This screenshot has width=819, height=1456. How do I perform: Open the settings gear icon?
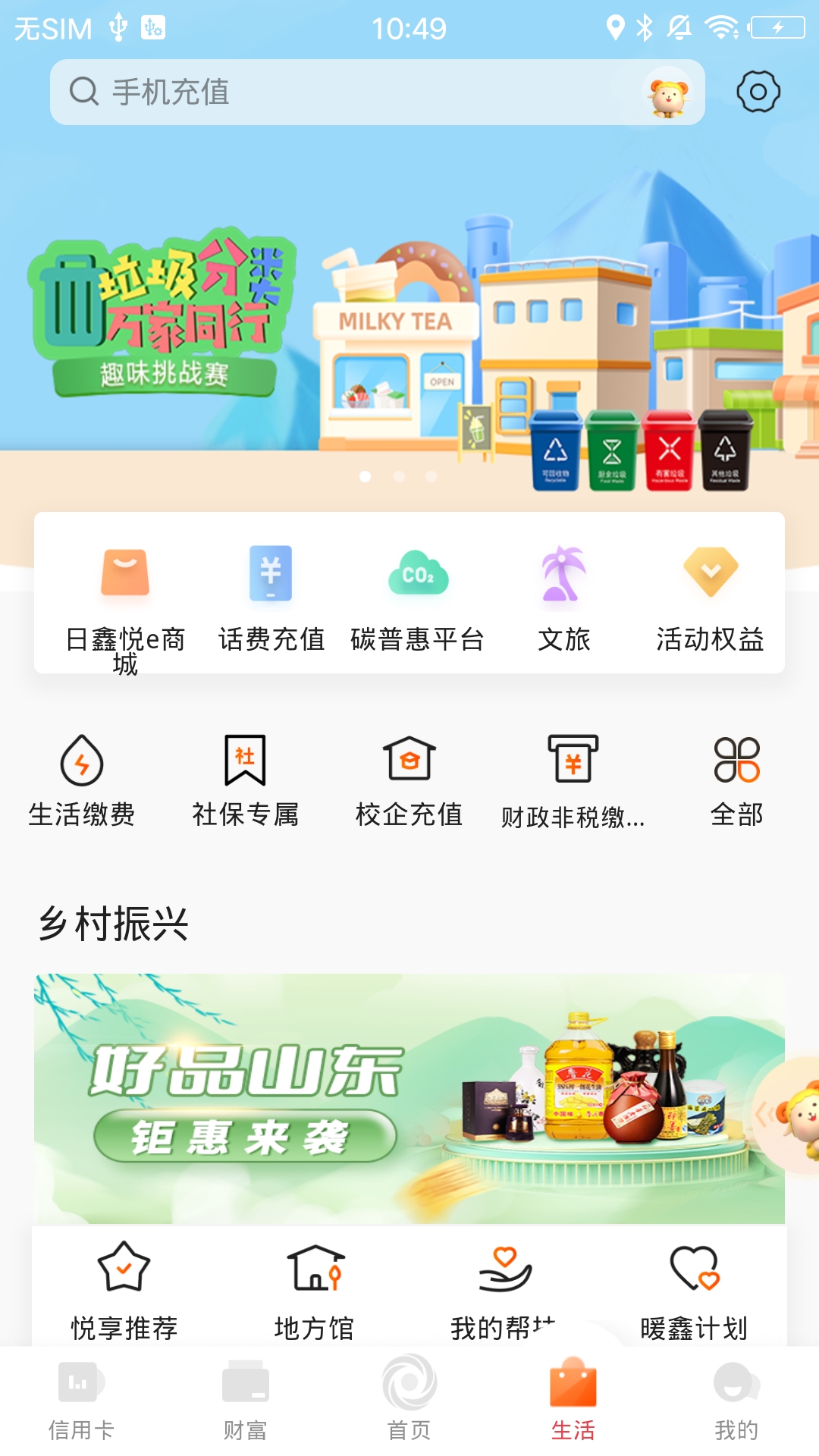pyautogui.click(x=758, y=93)
